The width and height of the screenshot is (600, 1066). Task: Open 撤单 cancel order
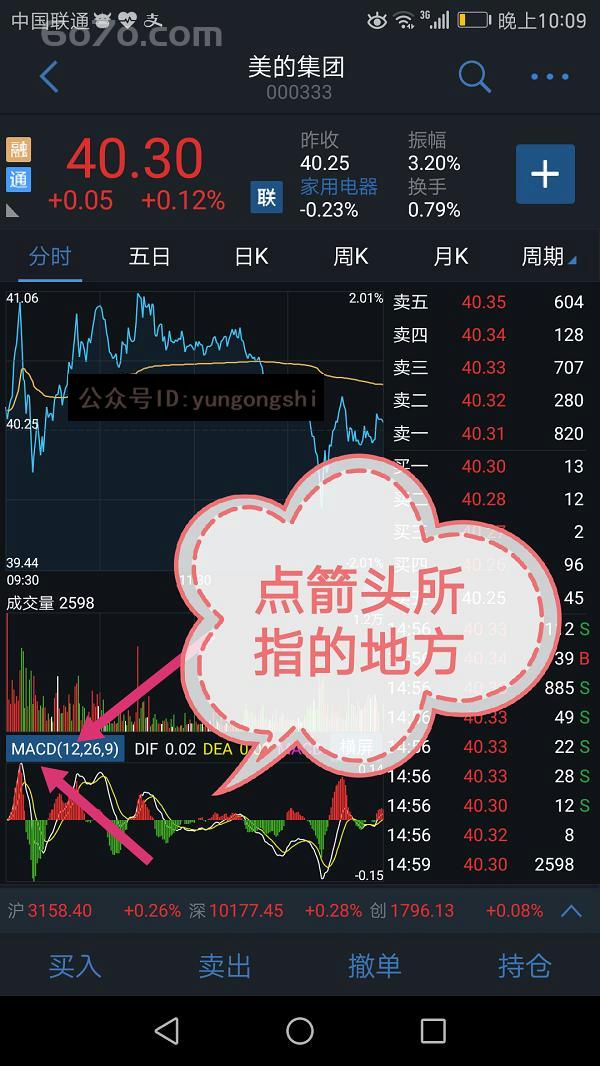(375, 965)
